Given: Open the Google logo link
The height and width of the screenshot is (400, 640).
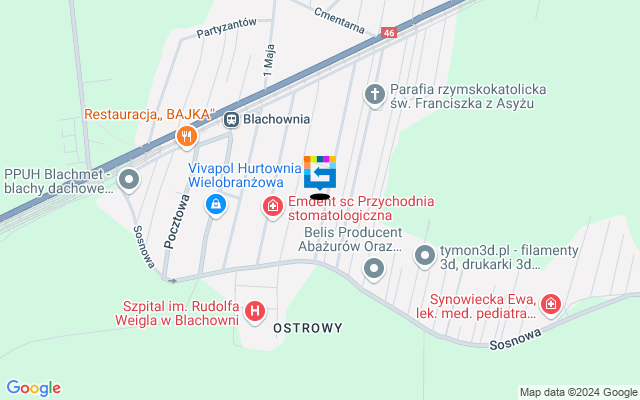Looking at the screenshot, I should 33,388.
